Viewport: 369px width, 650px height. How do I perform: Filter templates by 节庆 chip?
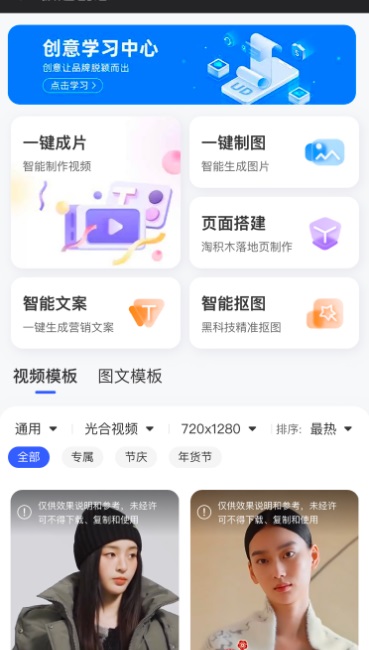(x=136, y=457)
